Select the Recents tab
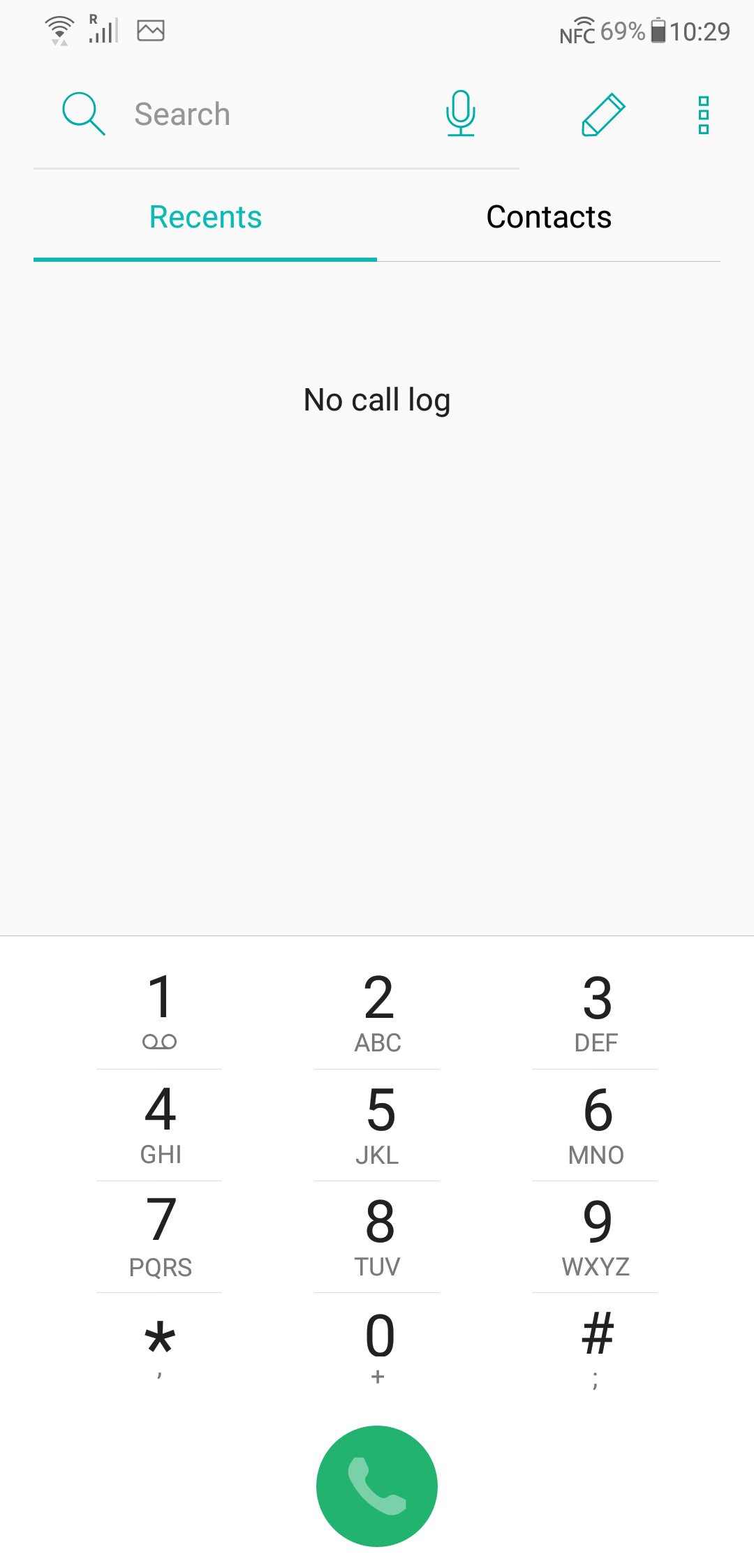Viewport: 754px width, 1568px height. click(x=205, y=217)
